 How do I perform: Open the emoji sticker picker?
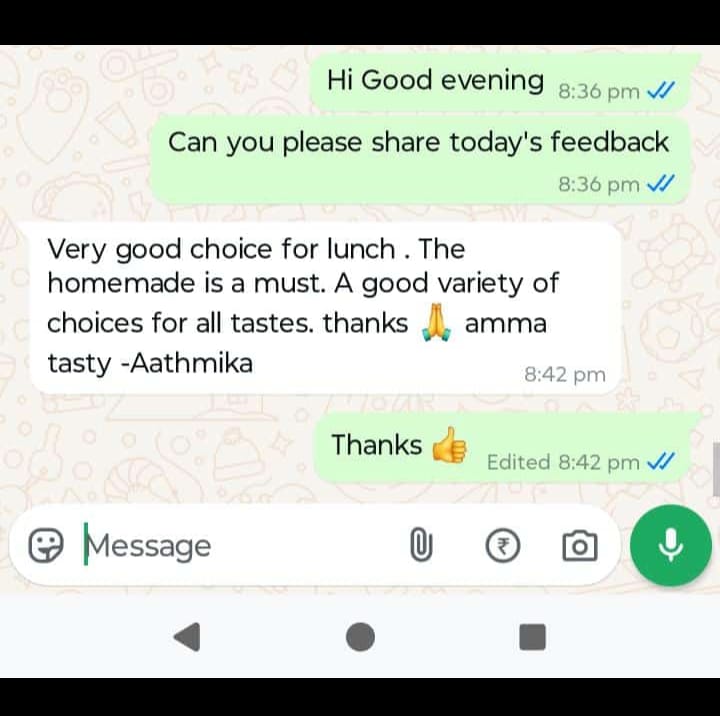click(46, 545)
